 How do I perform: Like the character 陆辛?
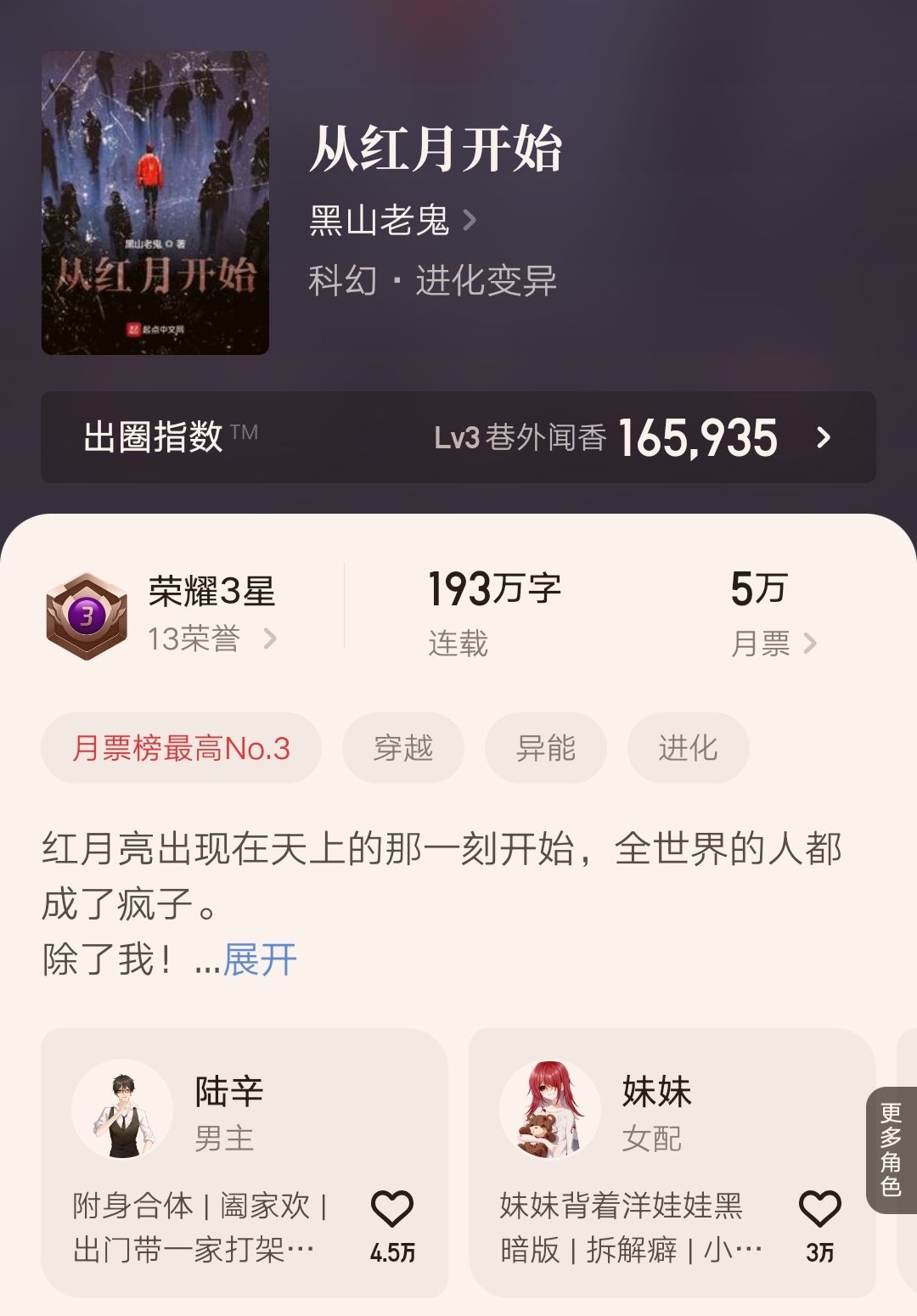click(x=392, y=1210)
